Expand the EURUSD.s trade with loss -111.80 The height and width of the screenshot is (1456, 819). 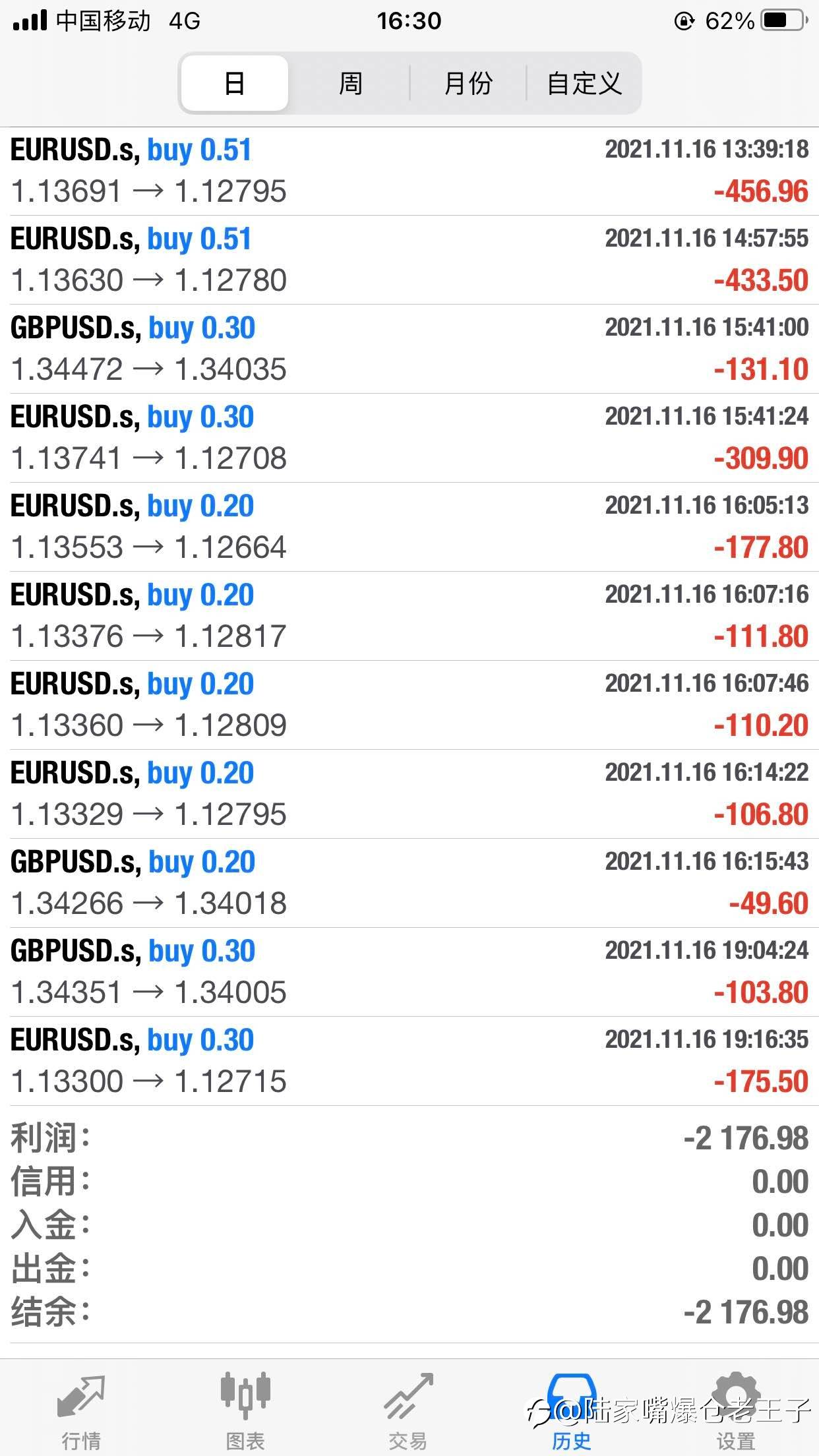409,617
